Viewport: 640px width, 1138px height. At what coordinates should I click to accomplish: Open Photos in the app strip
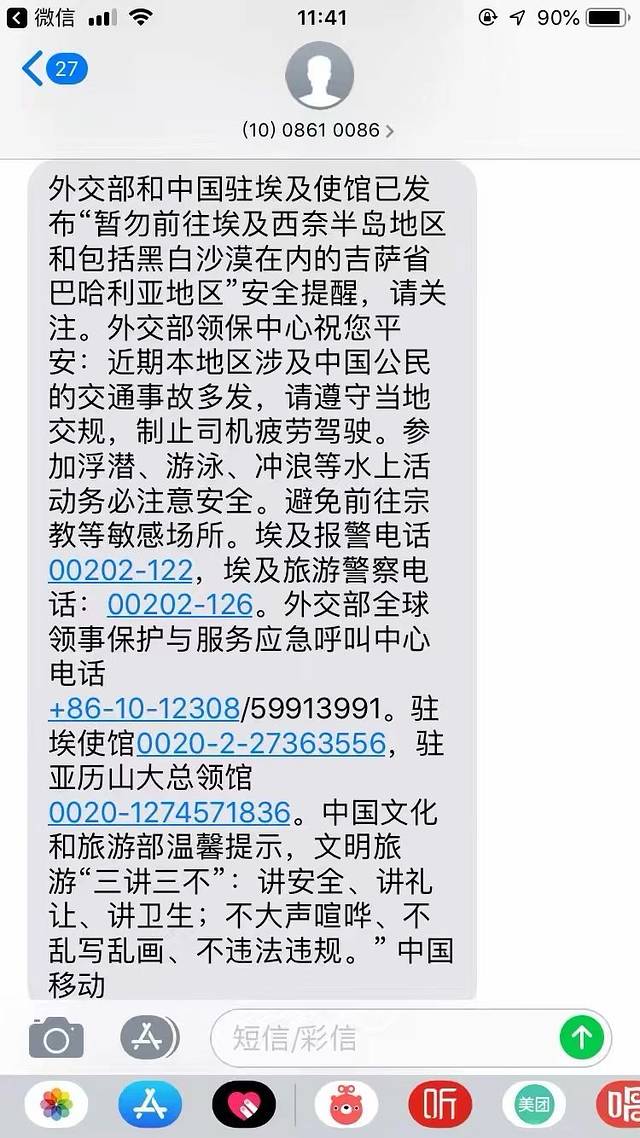point(56,1105)
